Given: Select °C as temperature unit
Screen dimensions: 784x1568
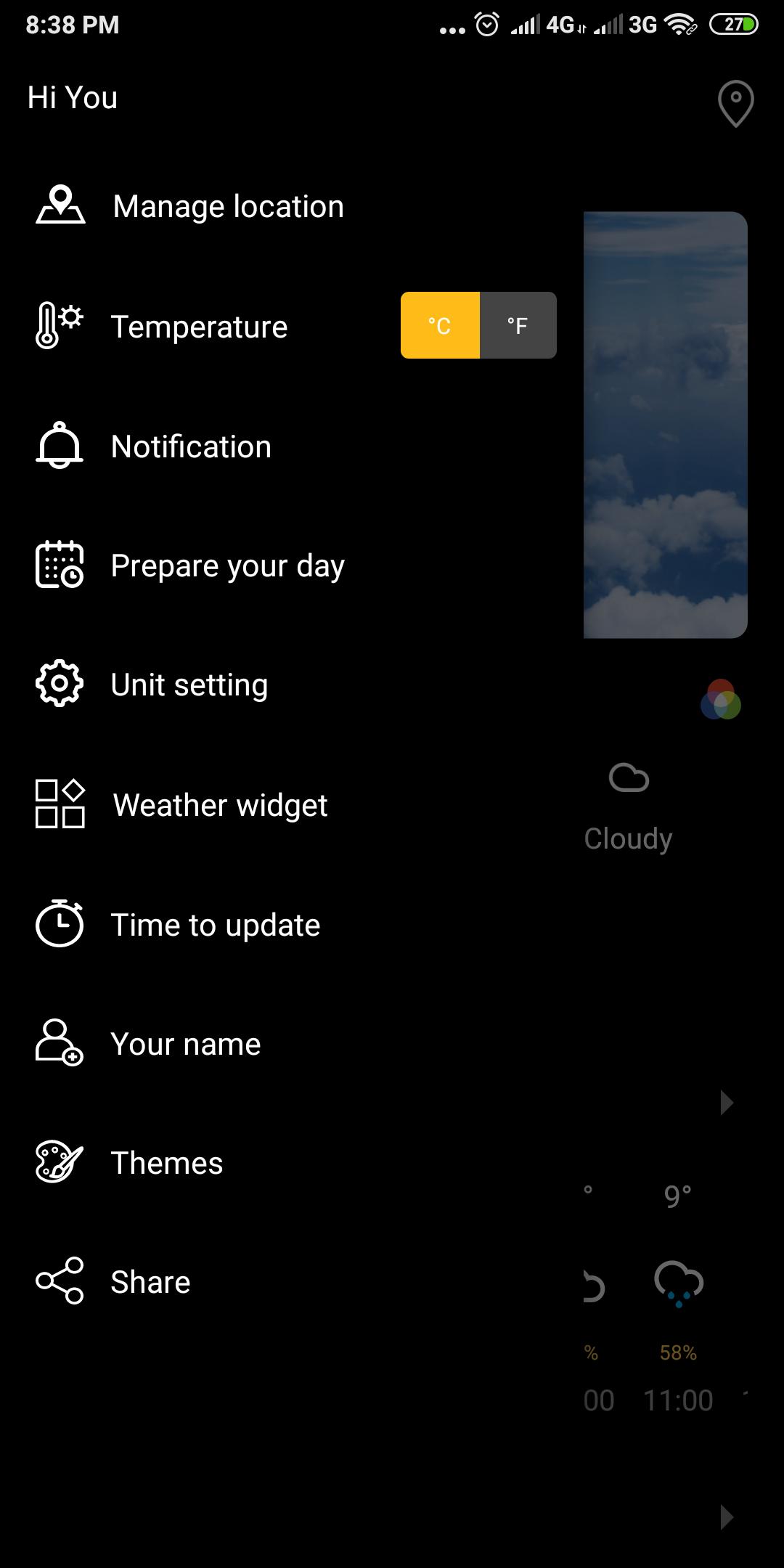Looking at the screenshot, I should (440, 326).
